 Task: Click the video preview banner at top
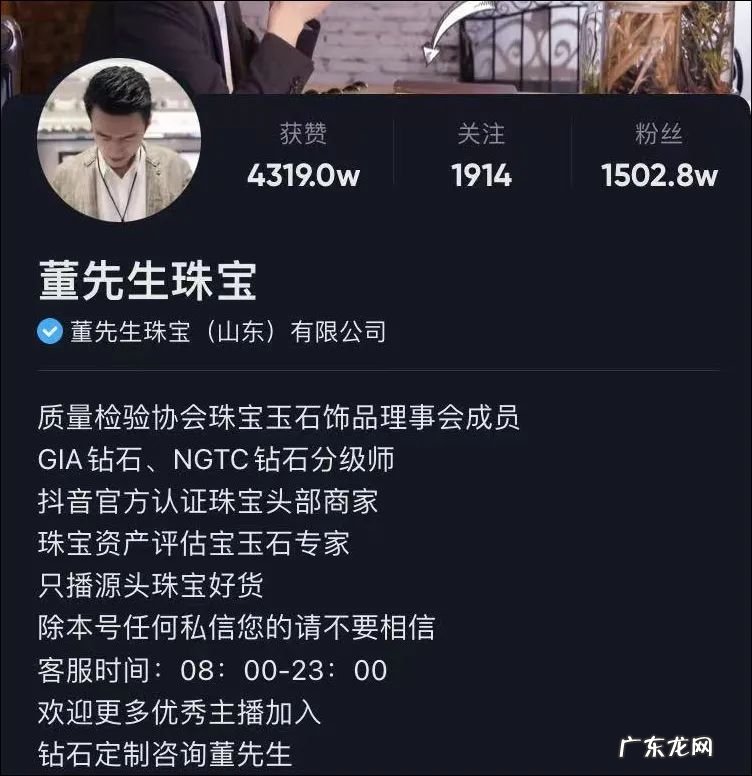pyautogui.click(x=376, y=45)
